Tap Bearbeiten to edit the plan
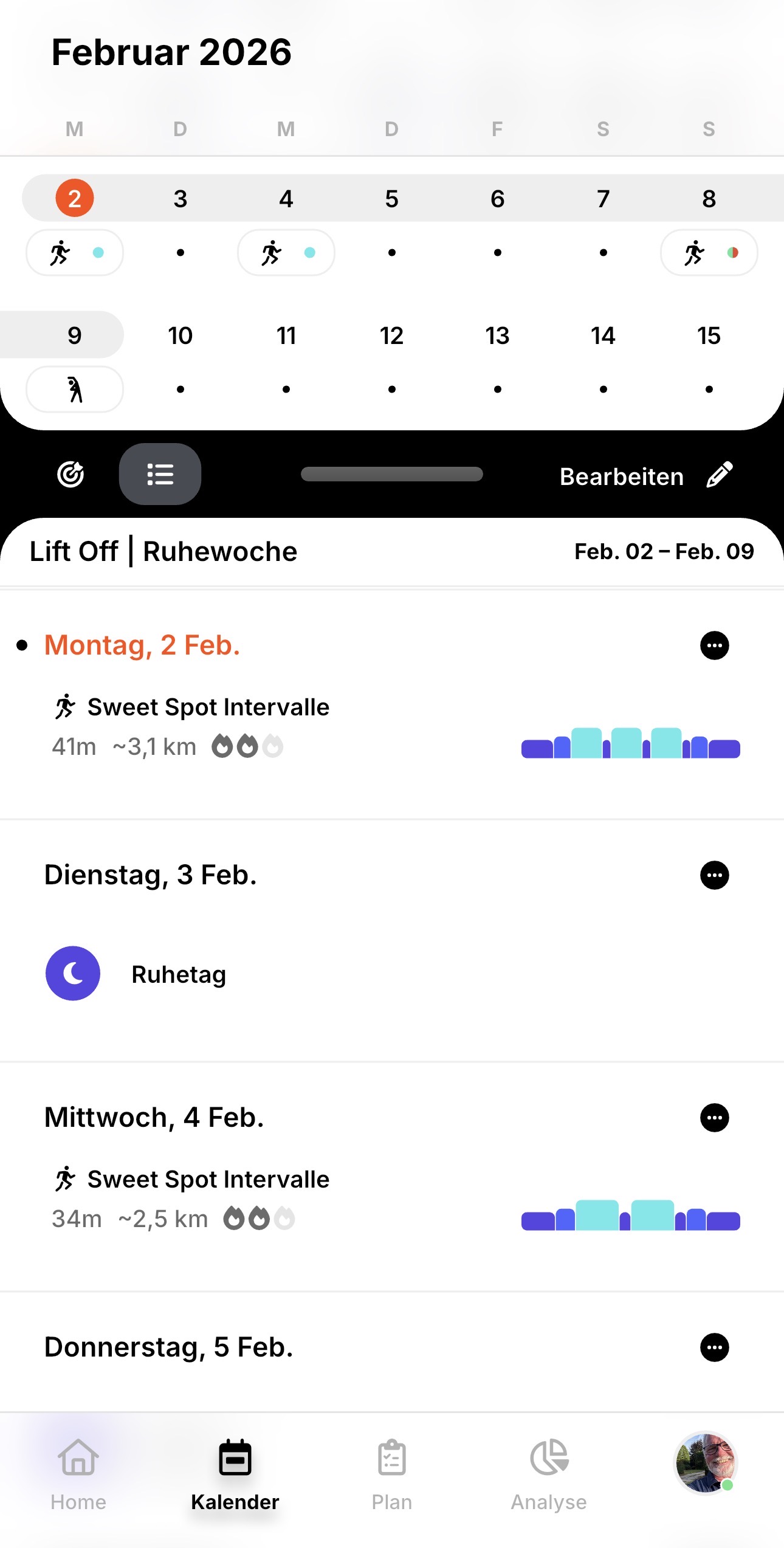 coord(645,476)
